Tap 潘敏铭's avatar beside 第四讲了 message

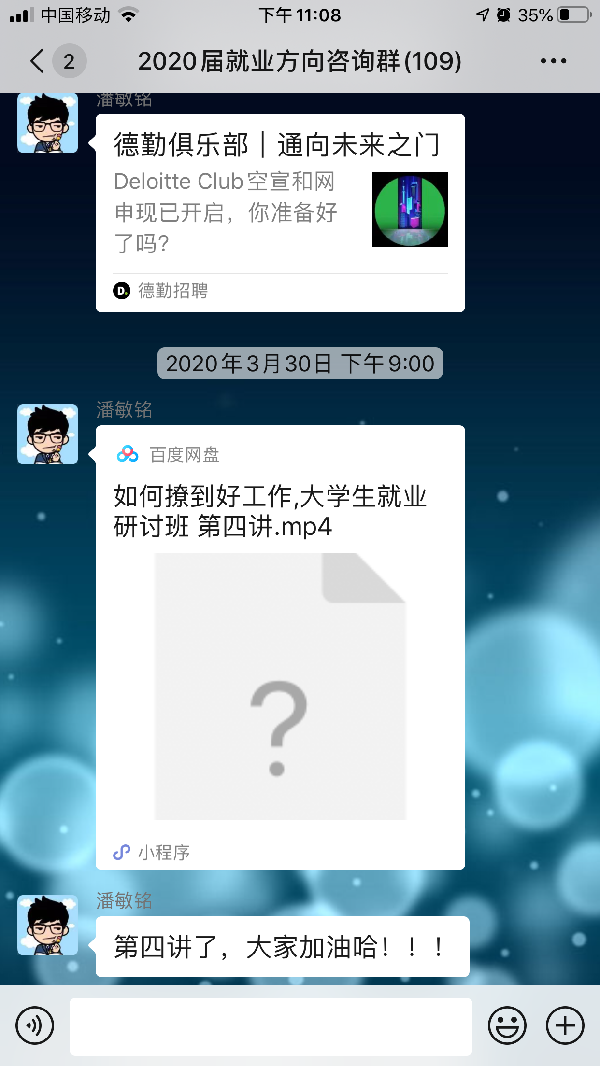[47, 925]
